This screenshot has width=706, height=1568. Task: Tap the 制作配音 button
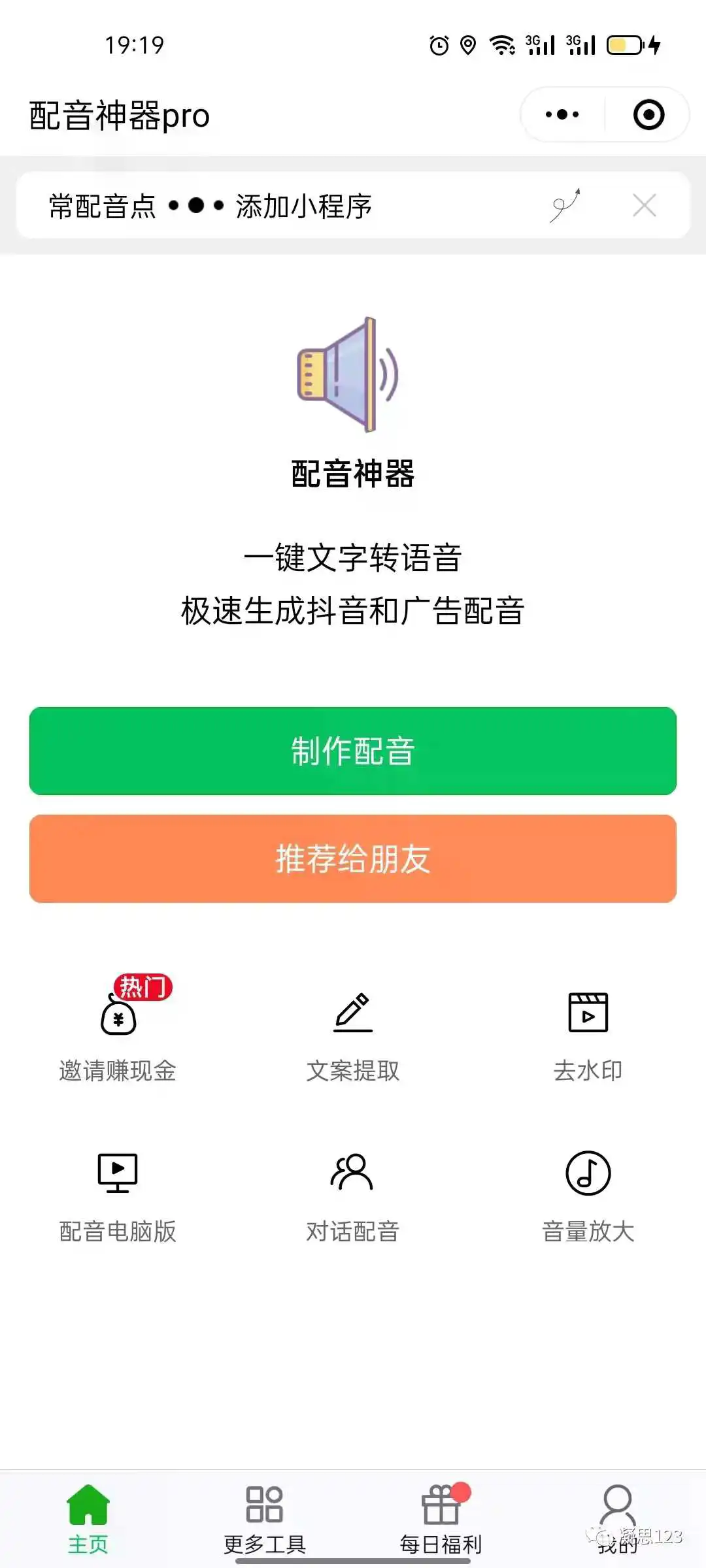(353, 751)
